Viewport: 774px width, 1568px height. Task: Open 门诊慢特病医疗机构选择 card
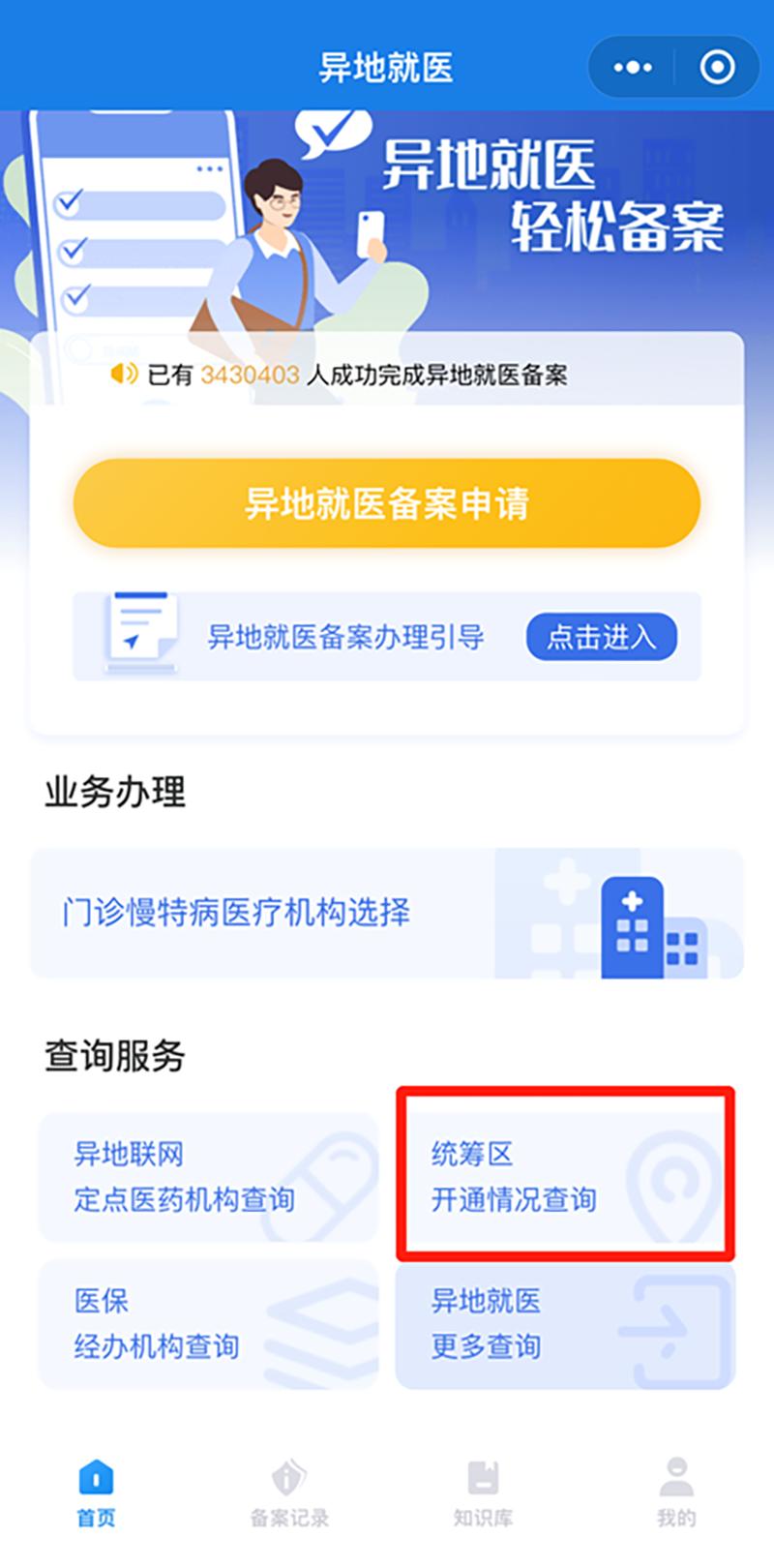(387, 913)
